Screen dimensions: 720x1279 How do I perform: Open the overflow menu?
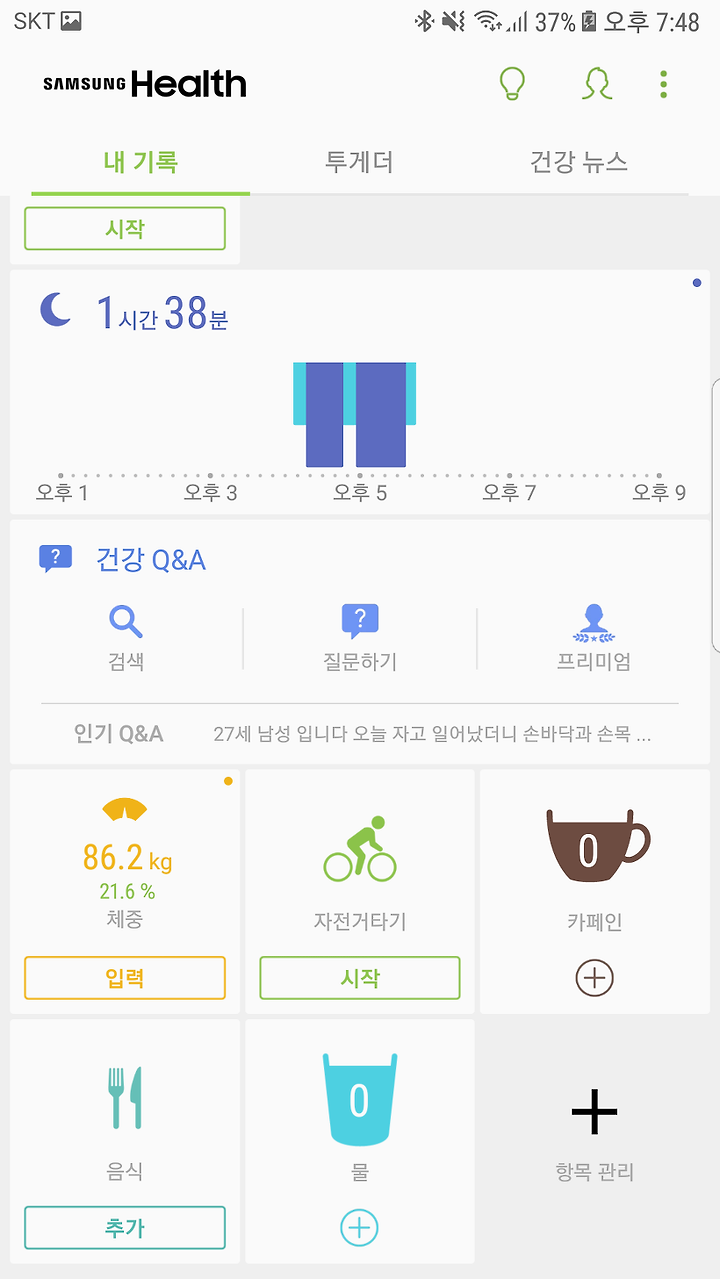(x=663, y=84)
